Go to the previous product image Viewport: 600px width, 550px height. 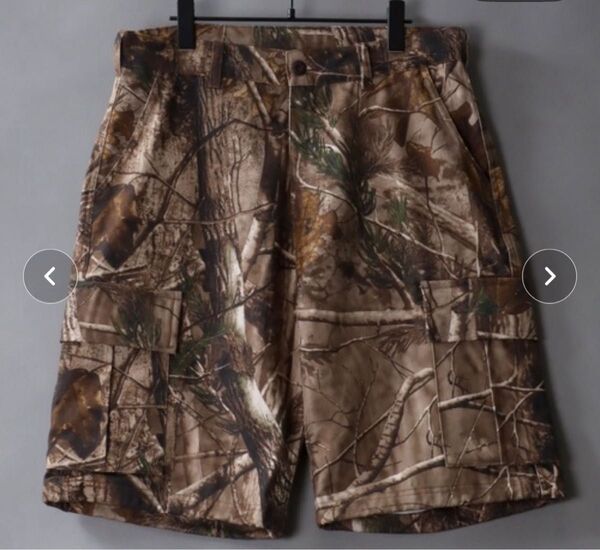(x=50, y=276)
